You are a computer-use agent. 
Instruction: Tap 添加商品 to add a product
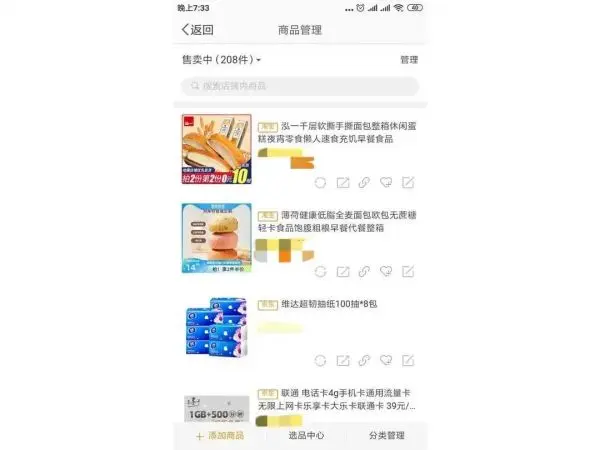pyautogui.click(x=219, y=436)
